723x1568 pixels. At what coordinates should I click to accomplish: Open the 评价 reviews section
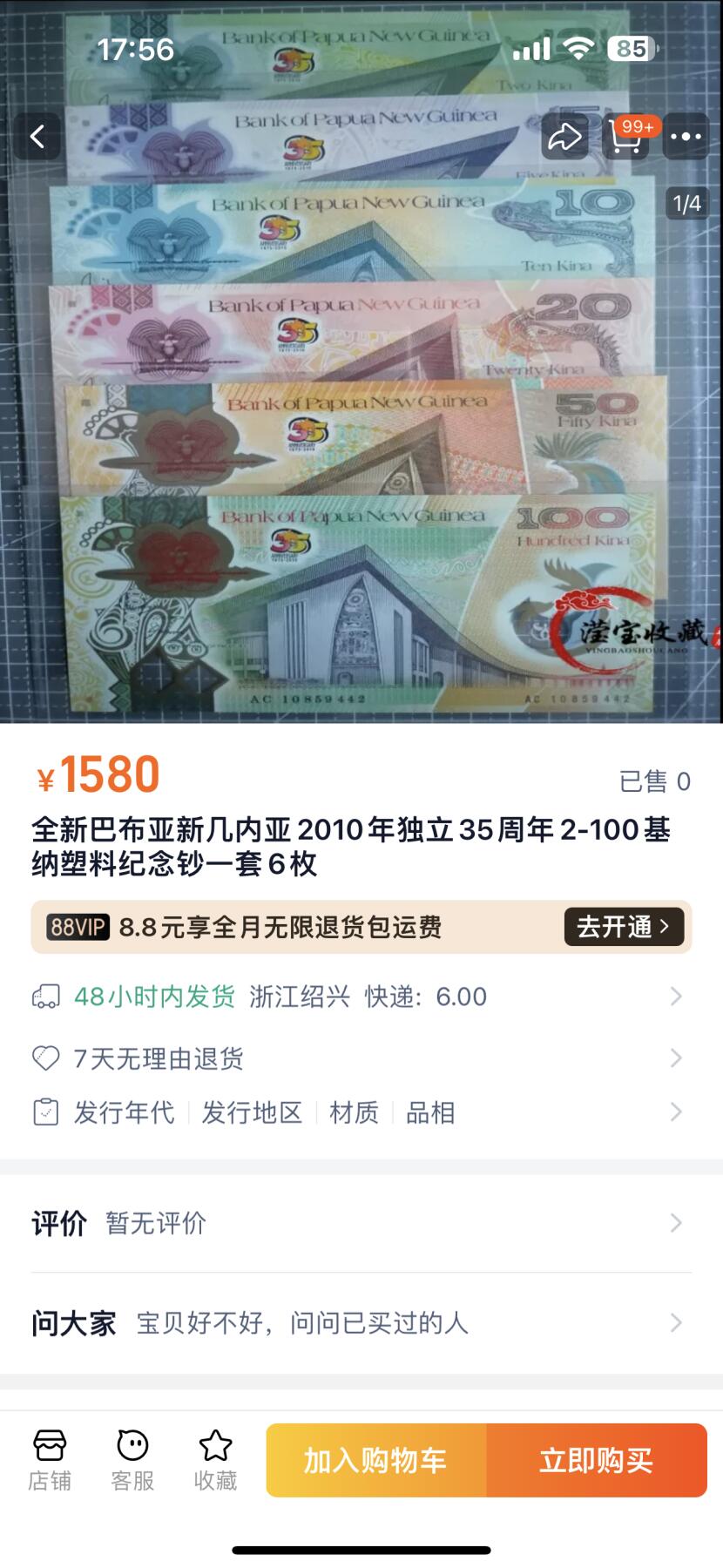[361, 1223]
